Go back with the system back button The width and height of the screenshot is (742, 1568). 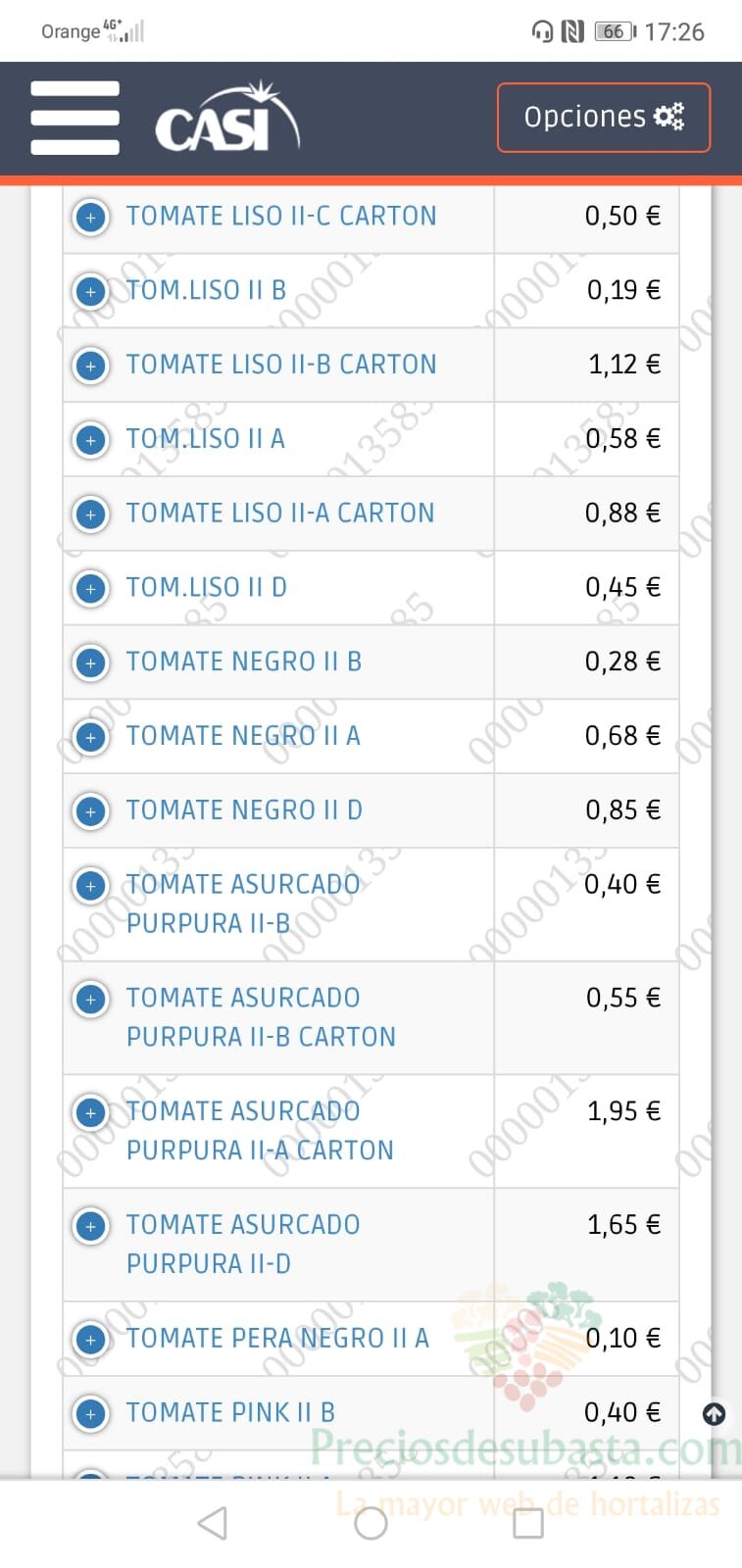[213, 1523]
